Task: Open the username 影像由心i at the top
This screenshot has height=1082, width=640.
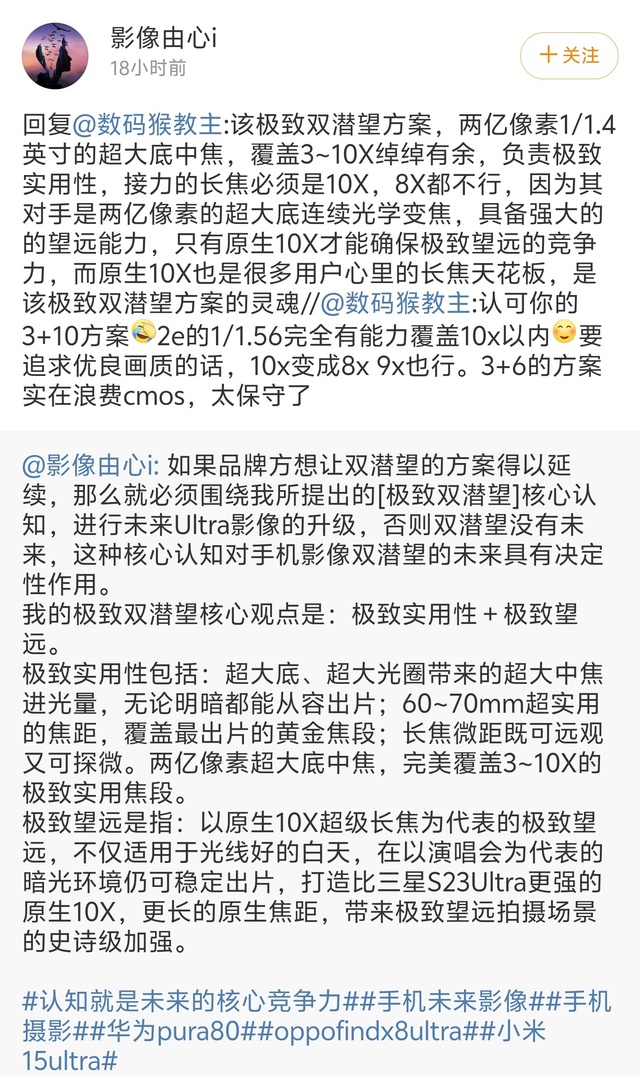Action: (x=164, y=38)
